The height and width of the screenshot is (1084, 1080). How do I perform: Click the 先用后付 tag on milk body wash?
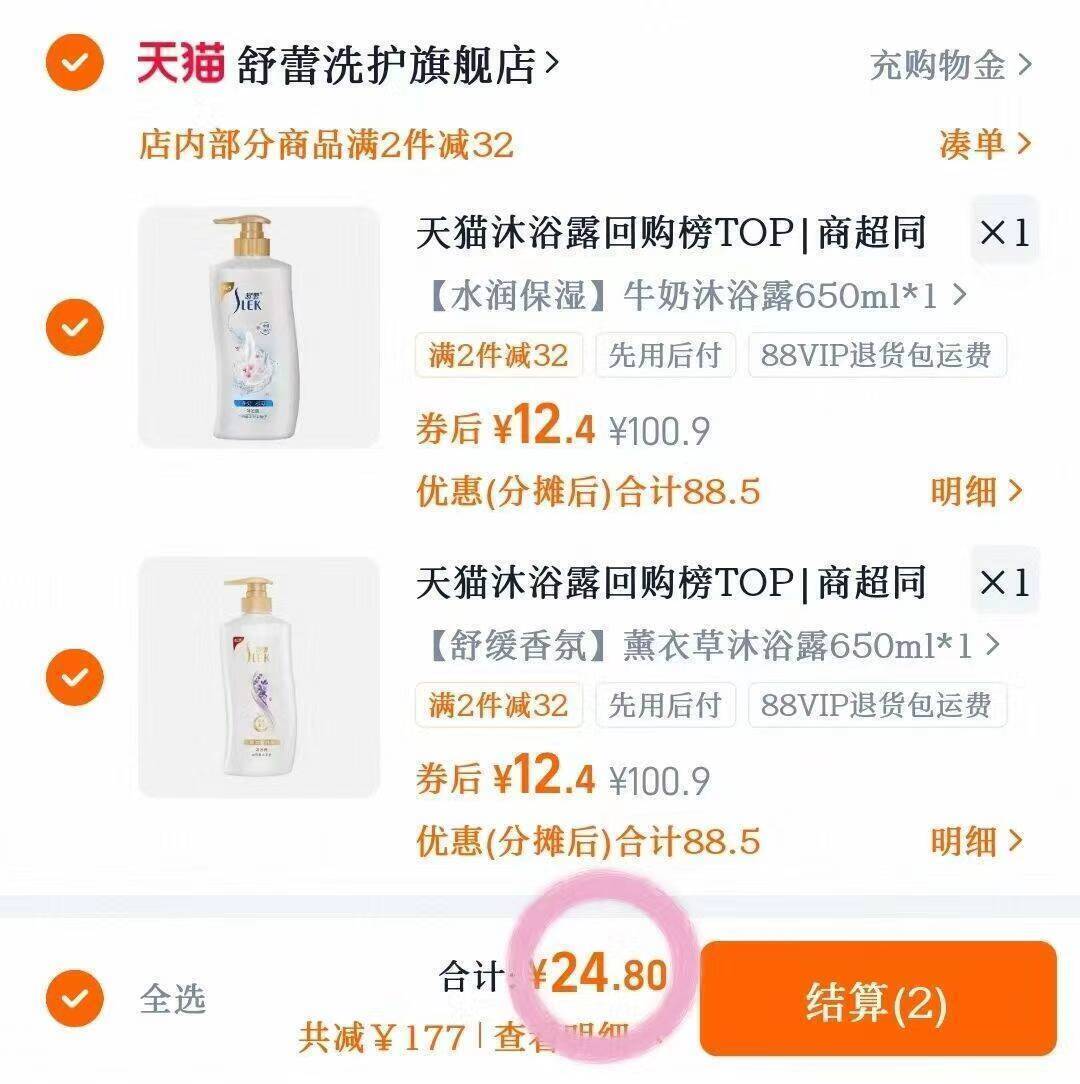click(664, 356)
